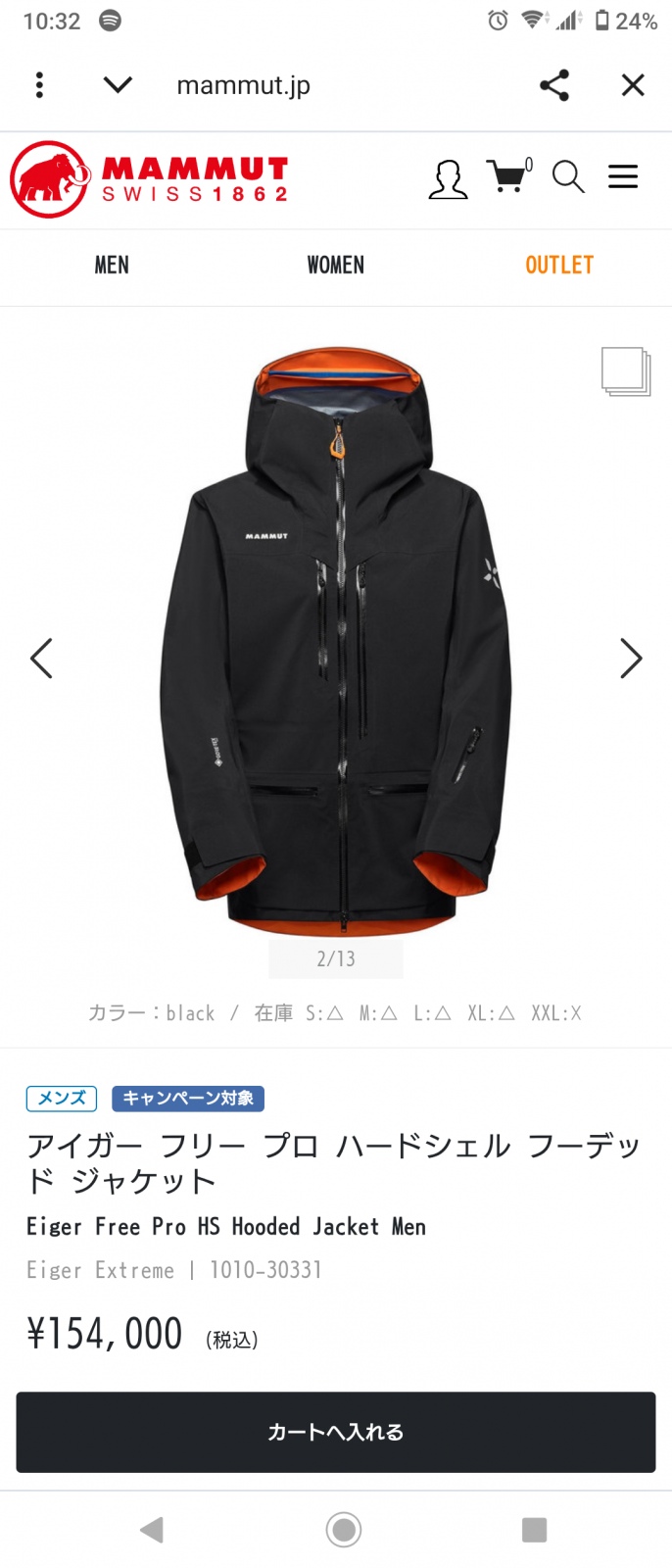Expand the browser tab dropdown chevron
The width and height of the screenshot is (672, 1568).
click(x=118, y=85)
